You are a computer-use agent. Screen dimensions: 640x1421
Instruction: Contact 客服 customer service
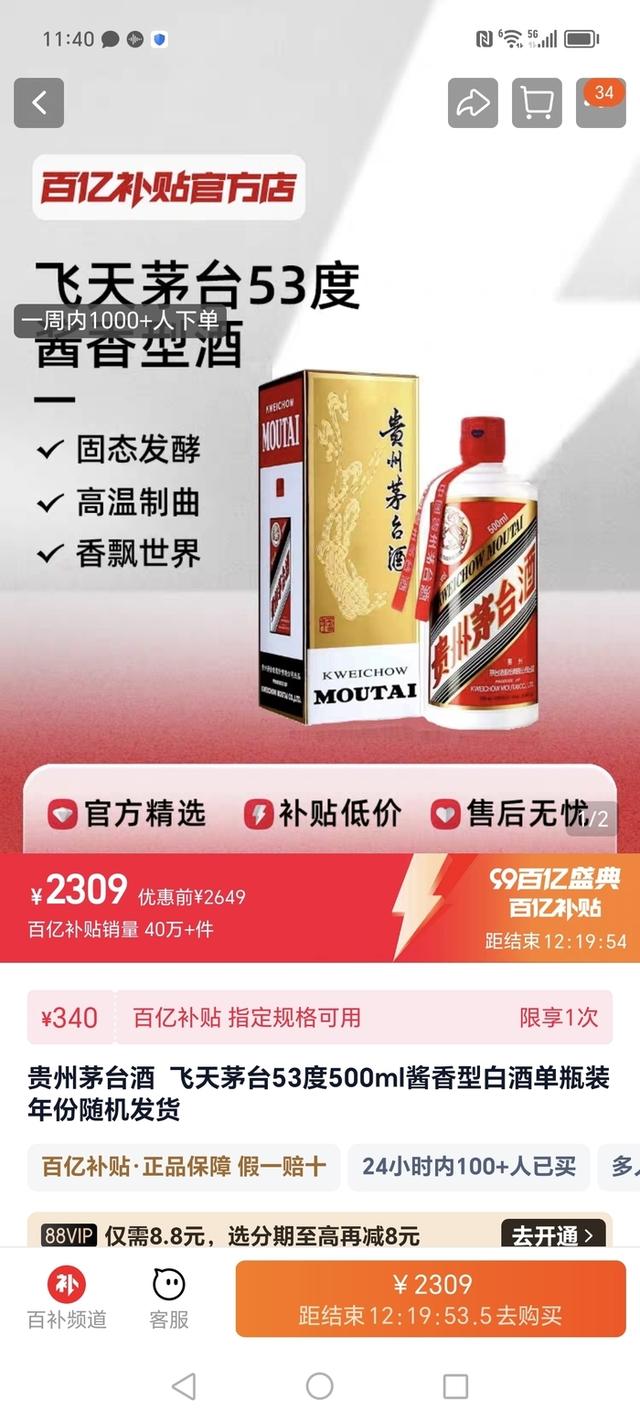[x=169, y=1298]
